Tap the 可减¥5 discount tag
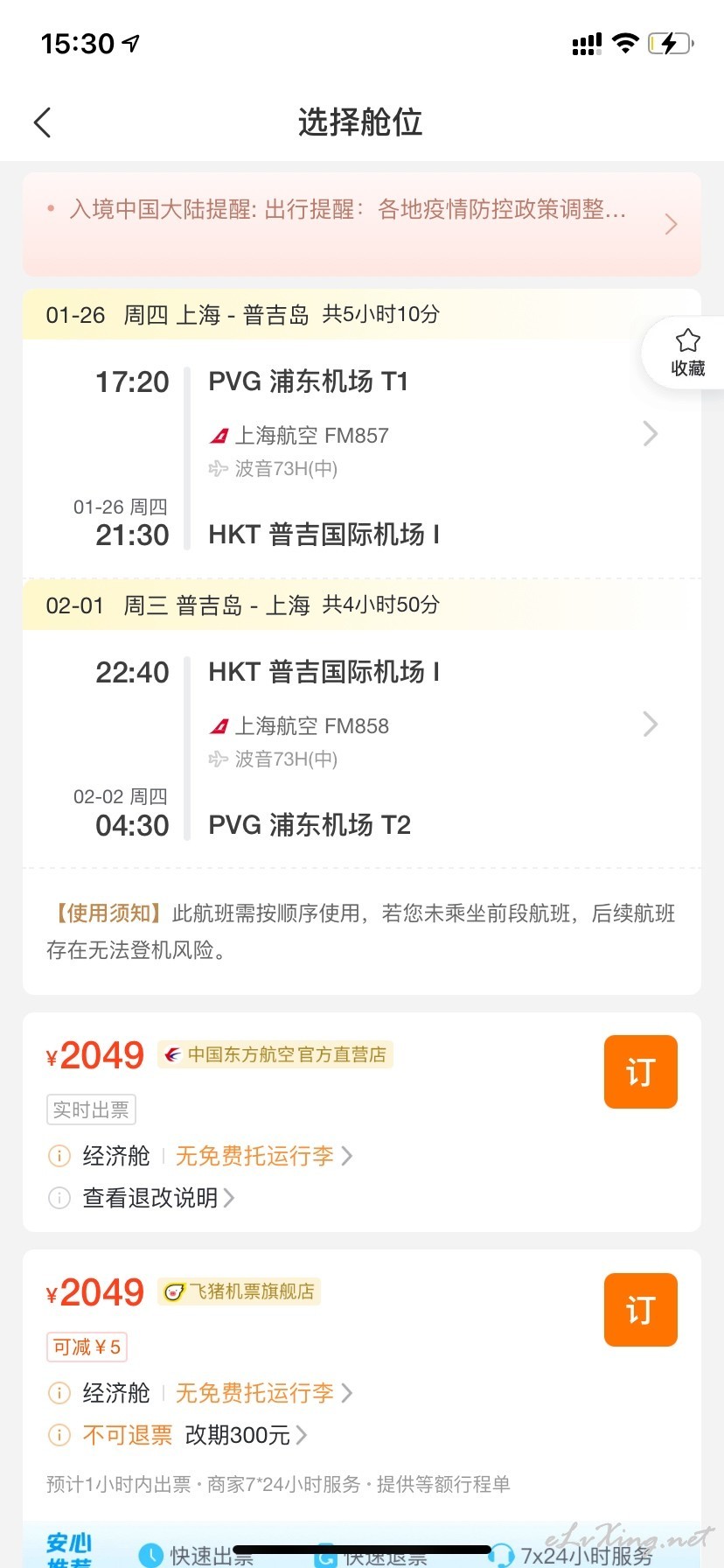The width and height of the screenshot is (724, 1568). tap(87, 1347)
